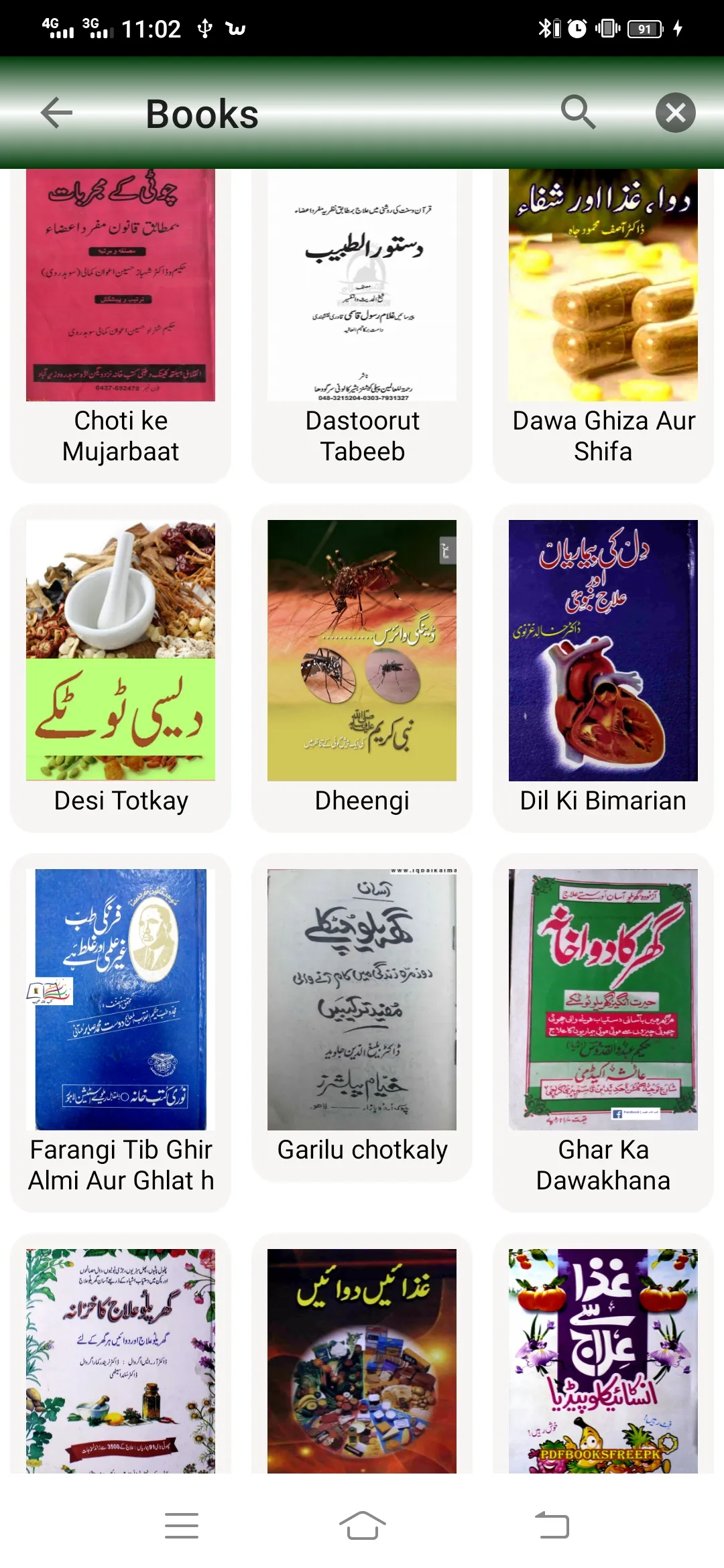
Task: Select the clock alarm icon in the status bar
Action: 577,28
